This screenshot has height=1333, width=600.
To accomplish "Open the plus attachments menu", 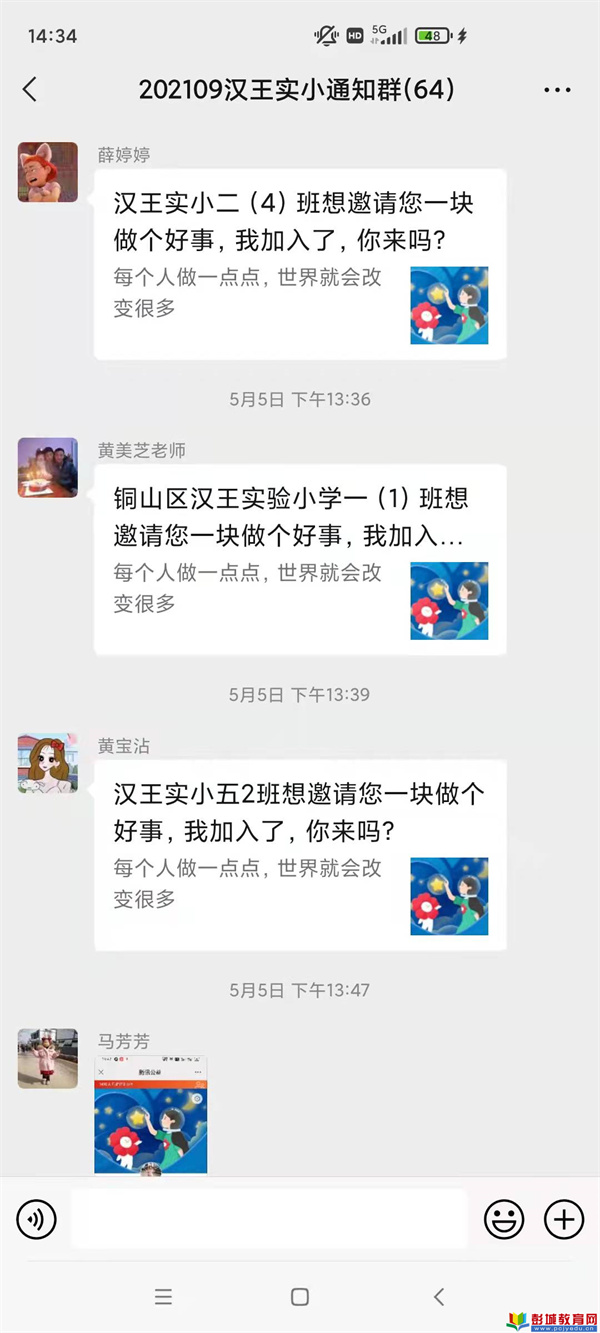I will (563, 1219).
